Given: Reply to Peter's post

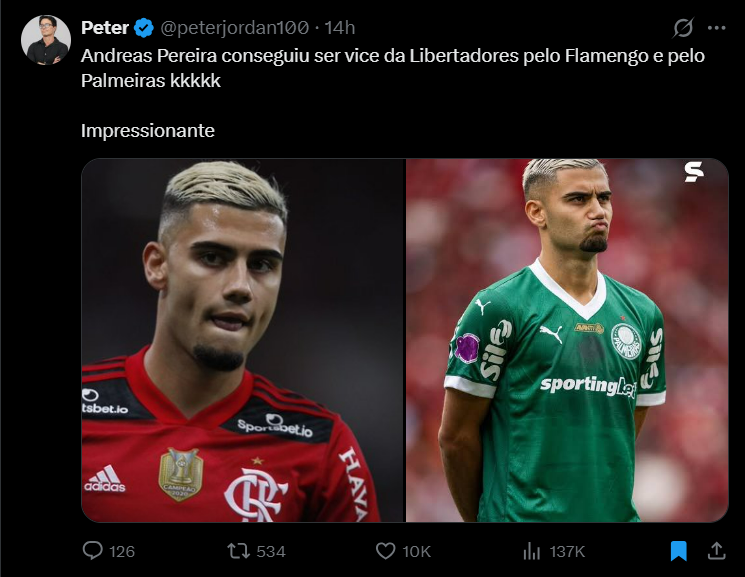Looking at the screenshot, I should (x=93, y=551).
